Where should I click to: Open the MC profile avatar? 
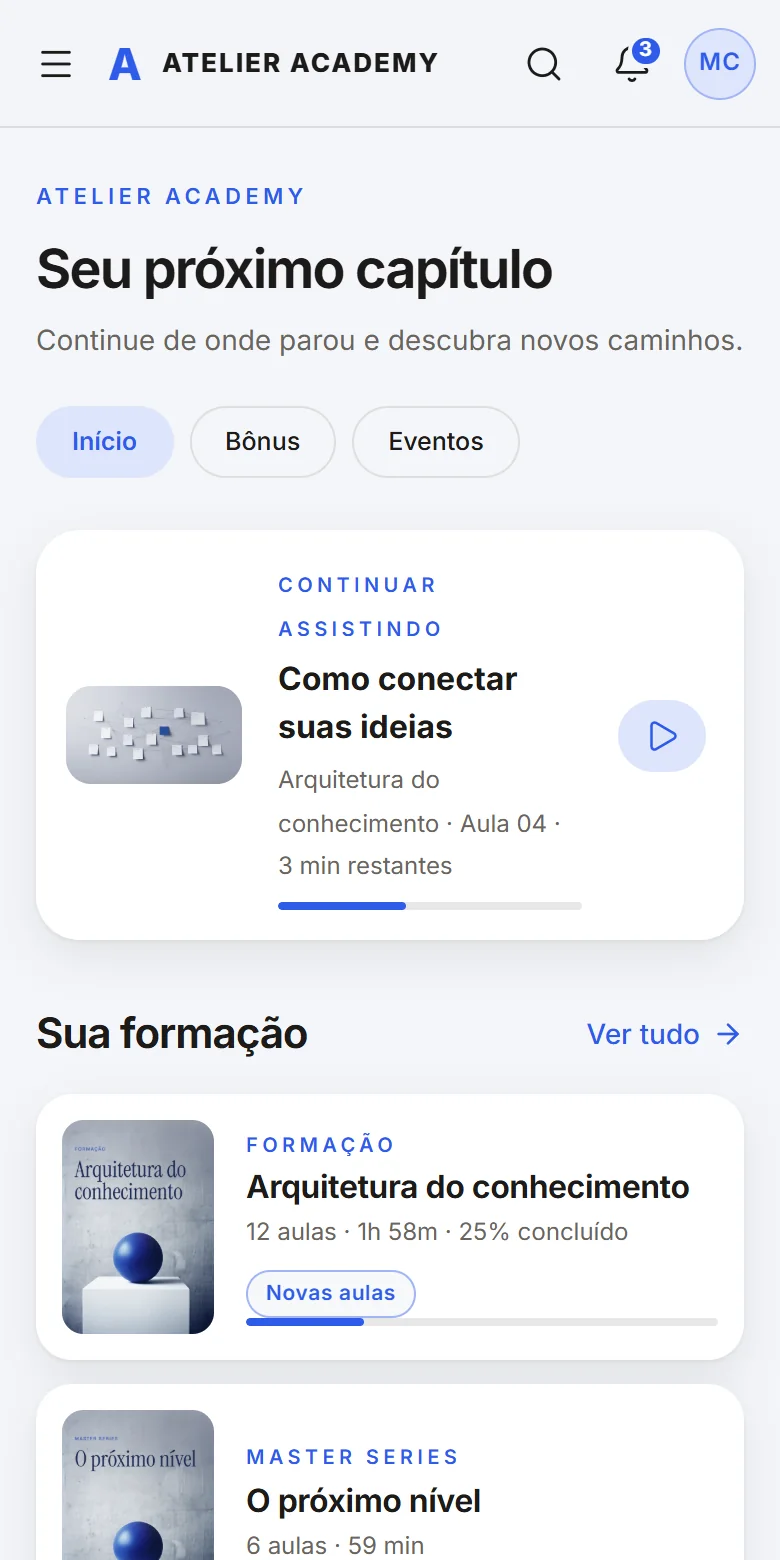[720, 64]
